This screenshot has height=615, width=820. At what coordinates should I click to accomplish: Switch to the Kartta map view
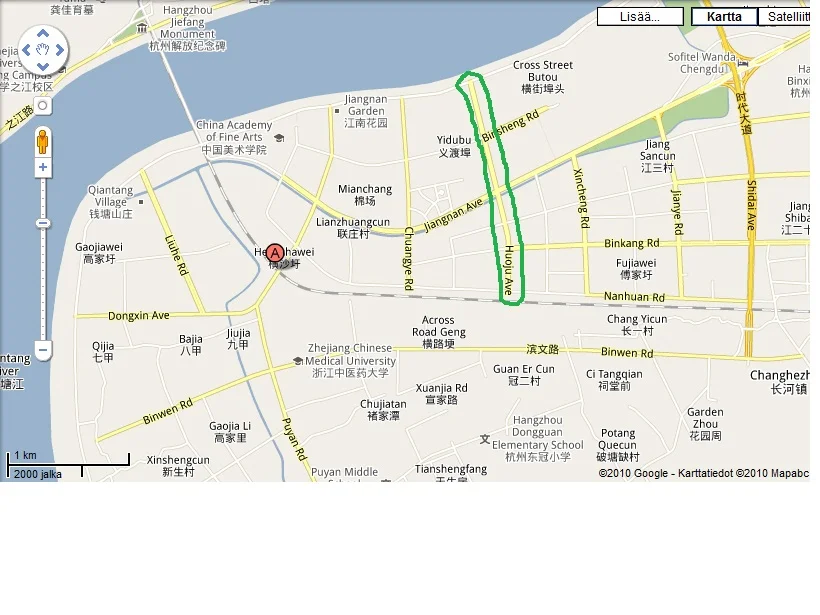[723, 17]
